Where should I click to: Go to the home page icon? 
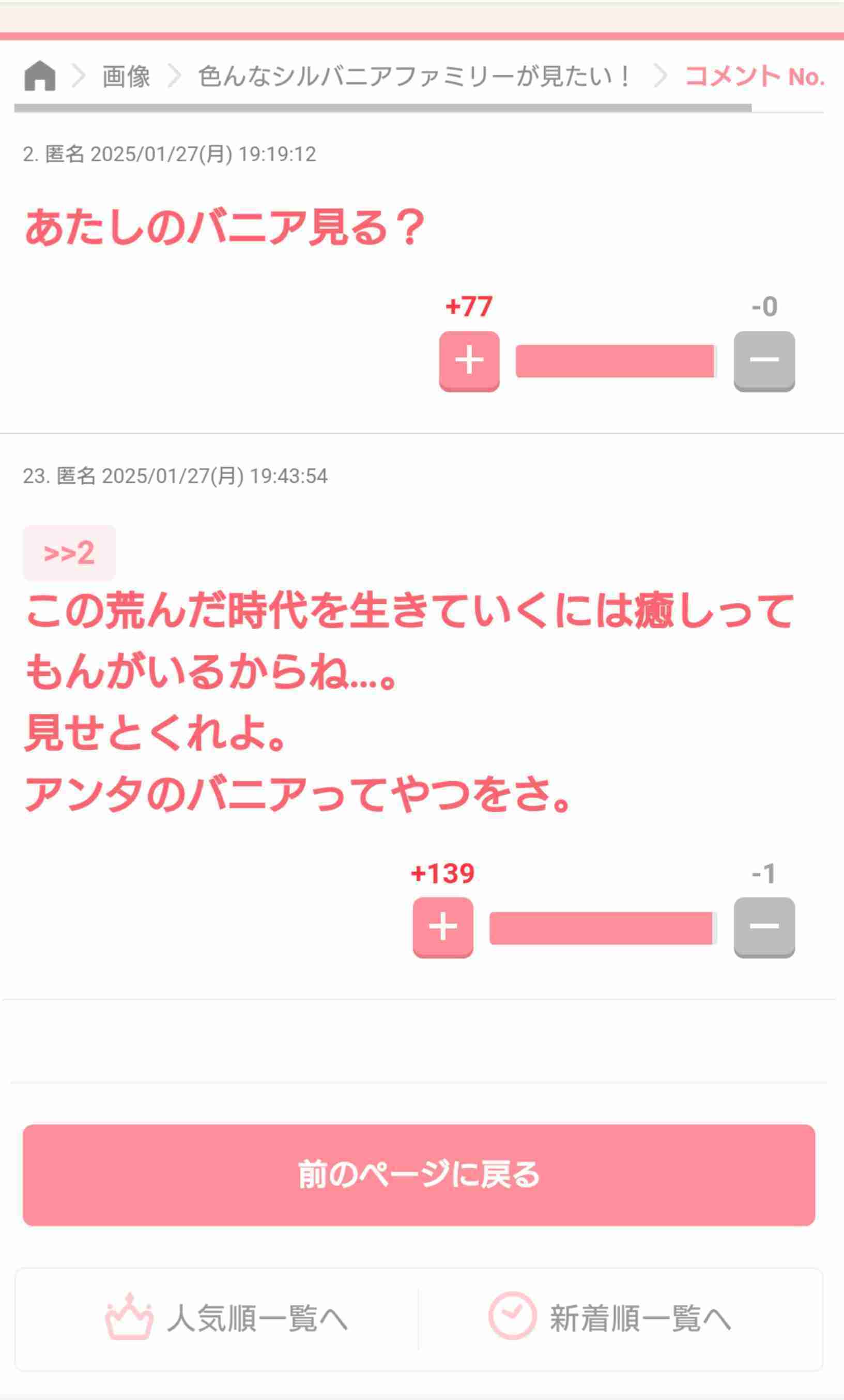click(x=40, y=75)
